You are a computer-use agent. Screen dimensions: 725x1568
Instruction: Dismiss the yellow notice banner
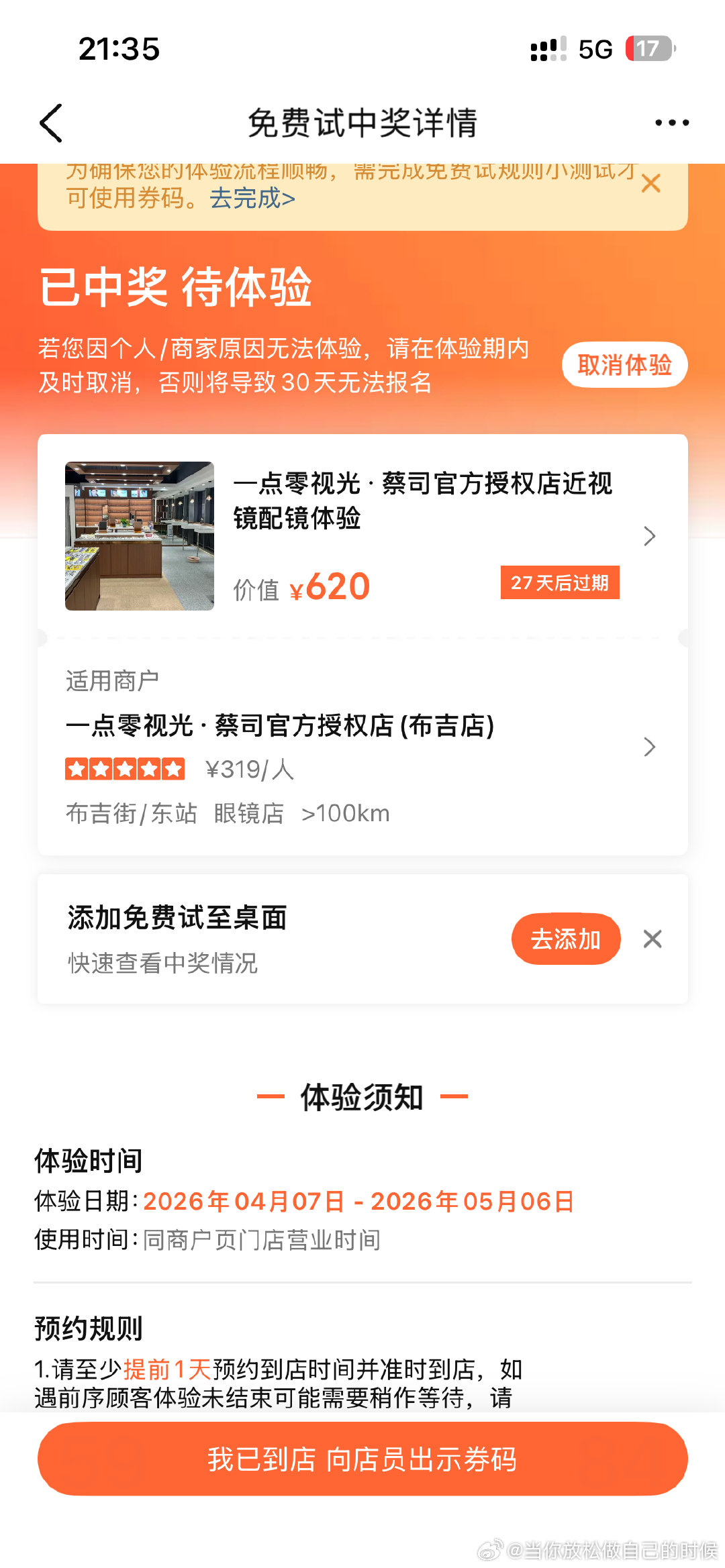click(x=650, y=183)
